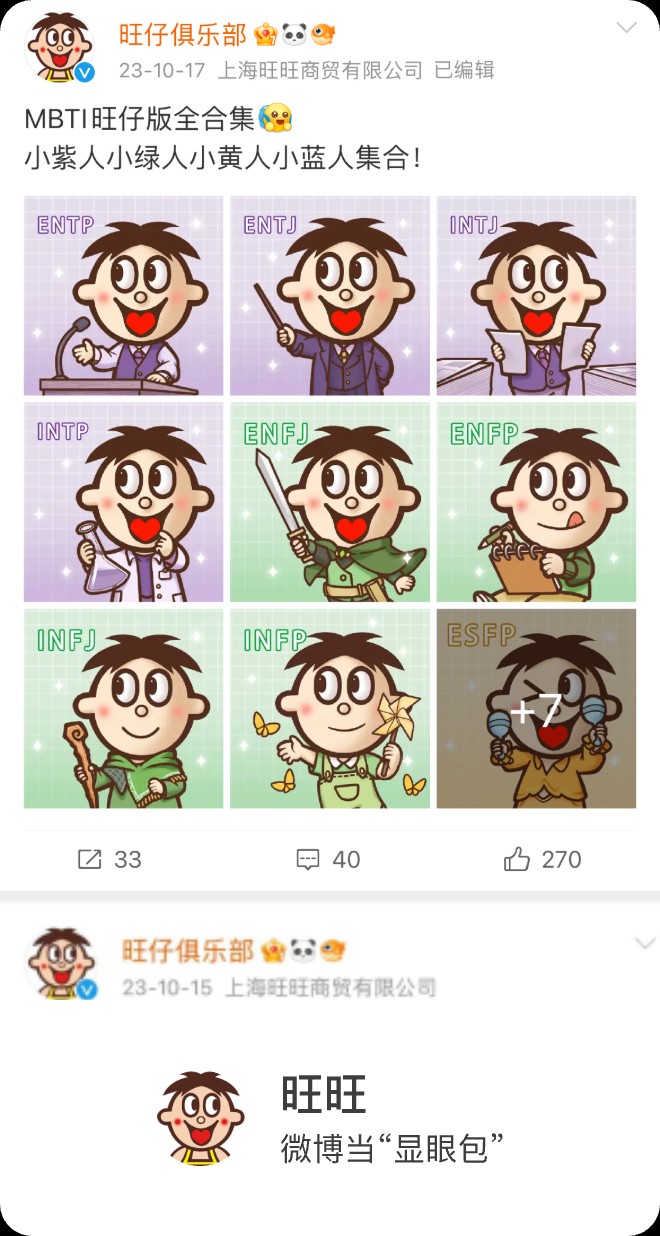
Task: Open the INFP picture tile
Action: coord(330,708)
